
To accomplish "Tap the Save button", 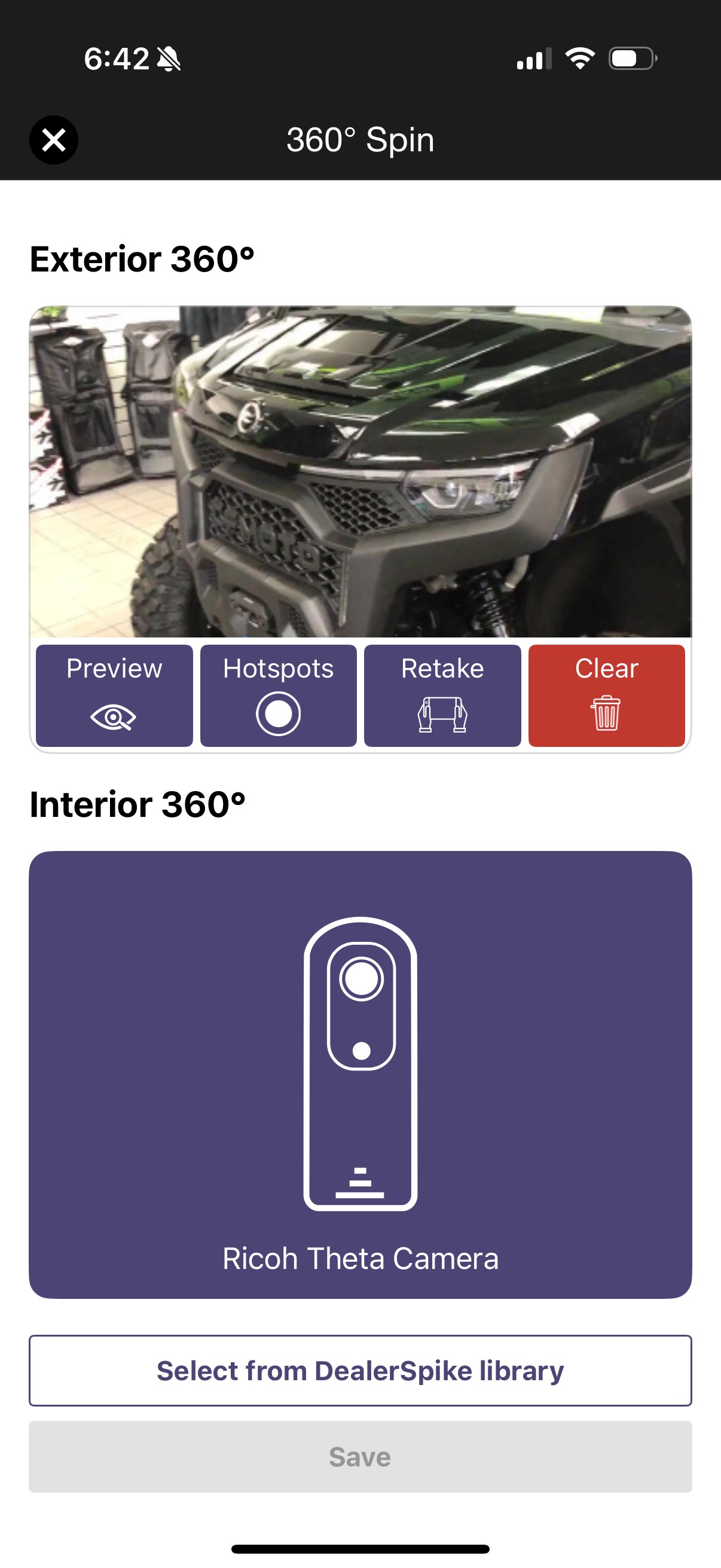I will (x=360, y=1456).
